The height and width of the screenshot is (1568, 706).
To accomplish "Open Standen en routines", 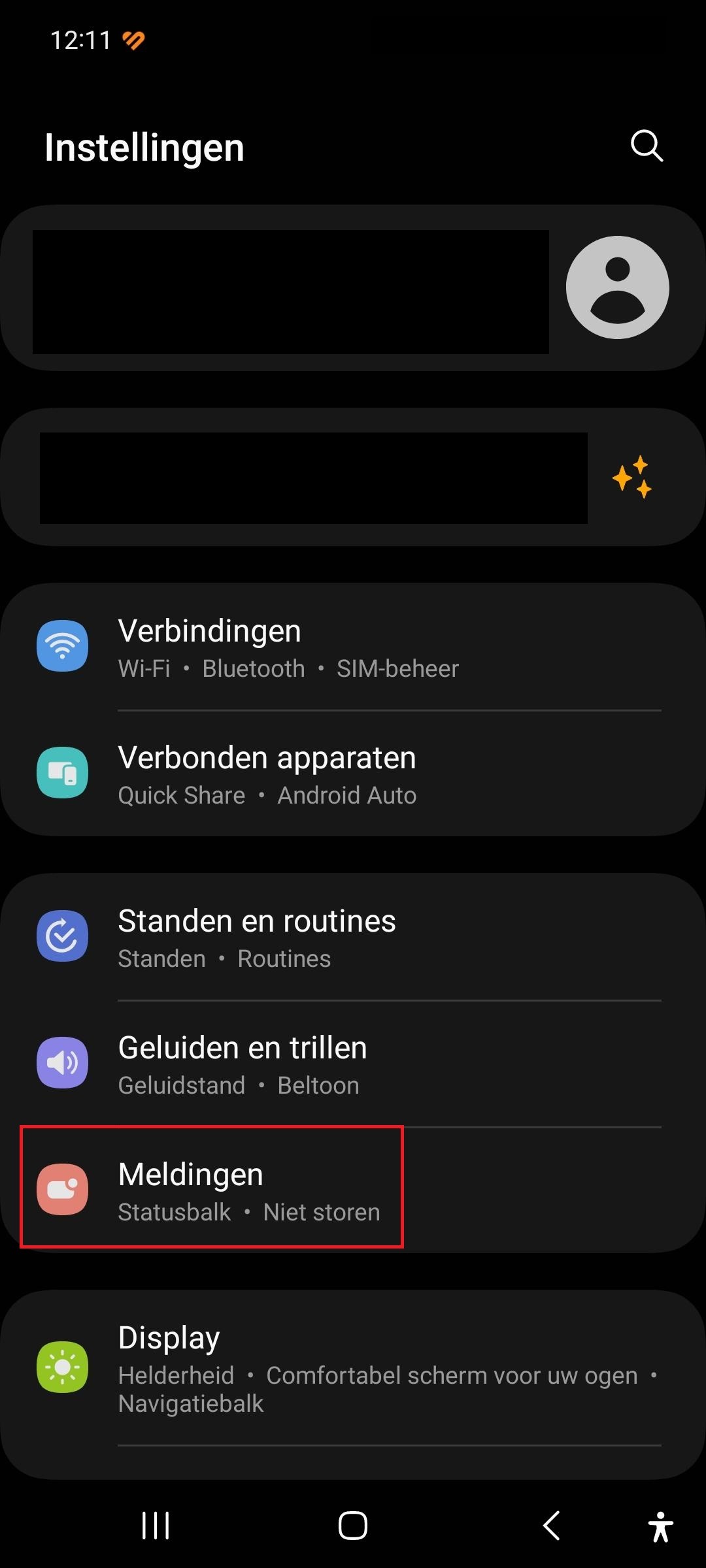I will click(x=353, y=938).
